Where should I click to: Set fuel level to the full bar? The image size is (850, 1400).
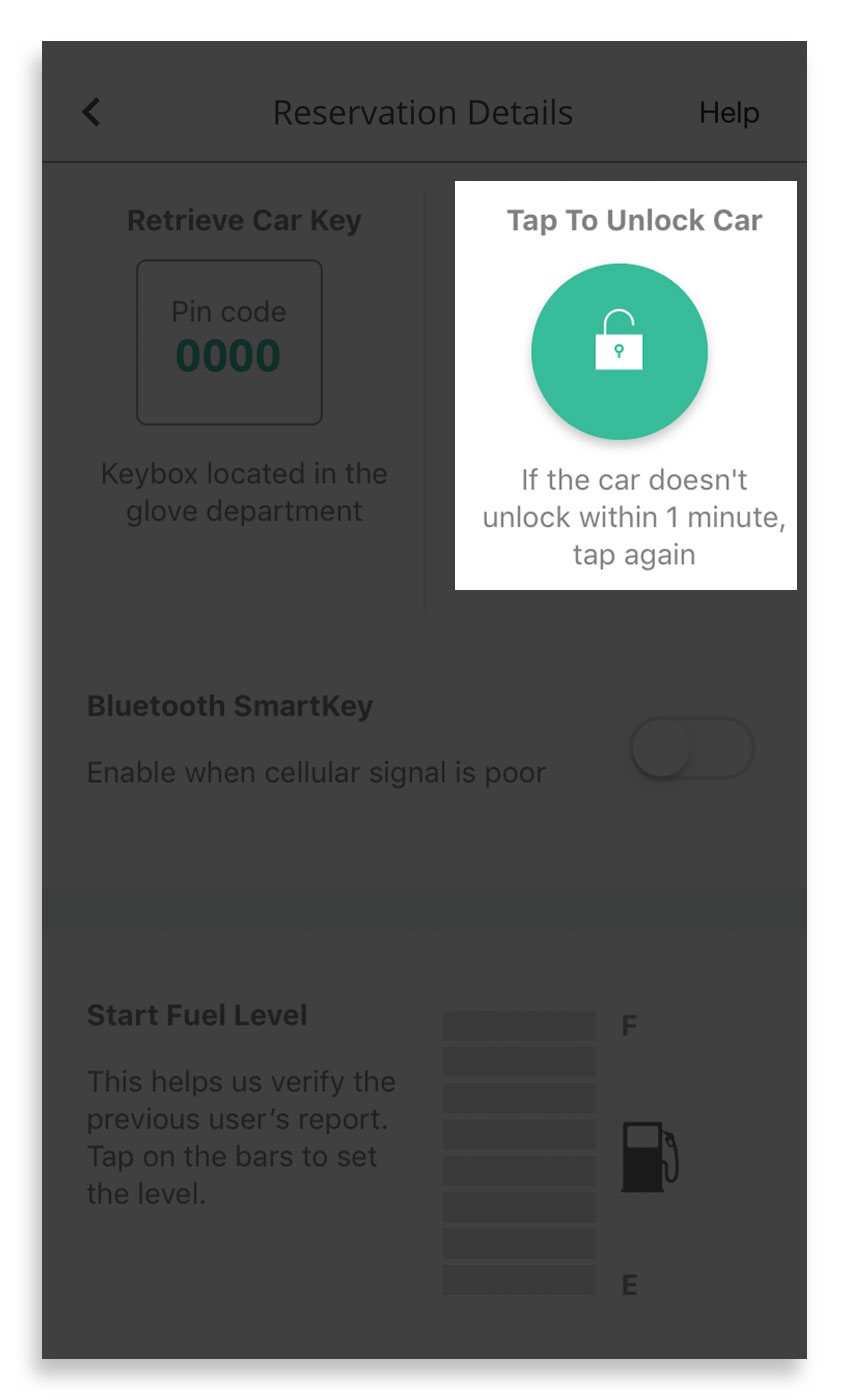click(519, 1026)
